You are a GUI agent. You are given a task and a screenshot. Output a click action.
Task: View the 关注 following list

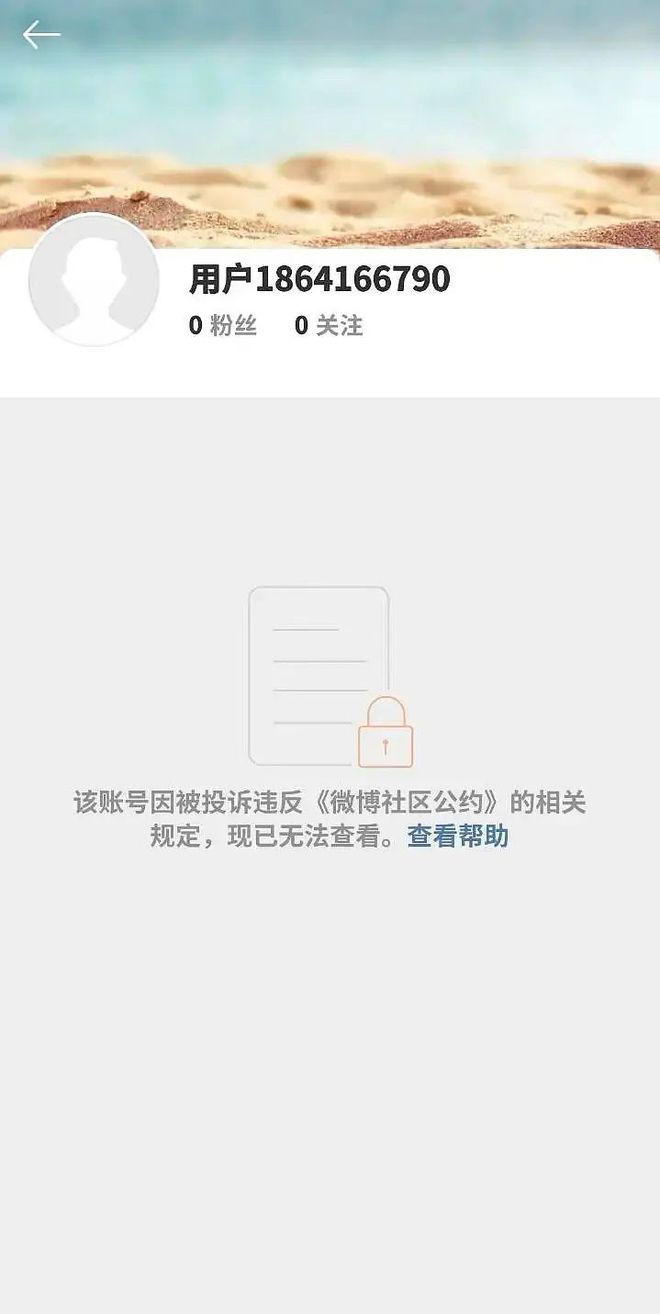click(x=329, y=325)
